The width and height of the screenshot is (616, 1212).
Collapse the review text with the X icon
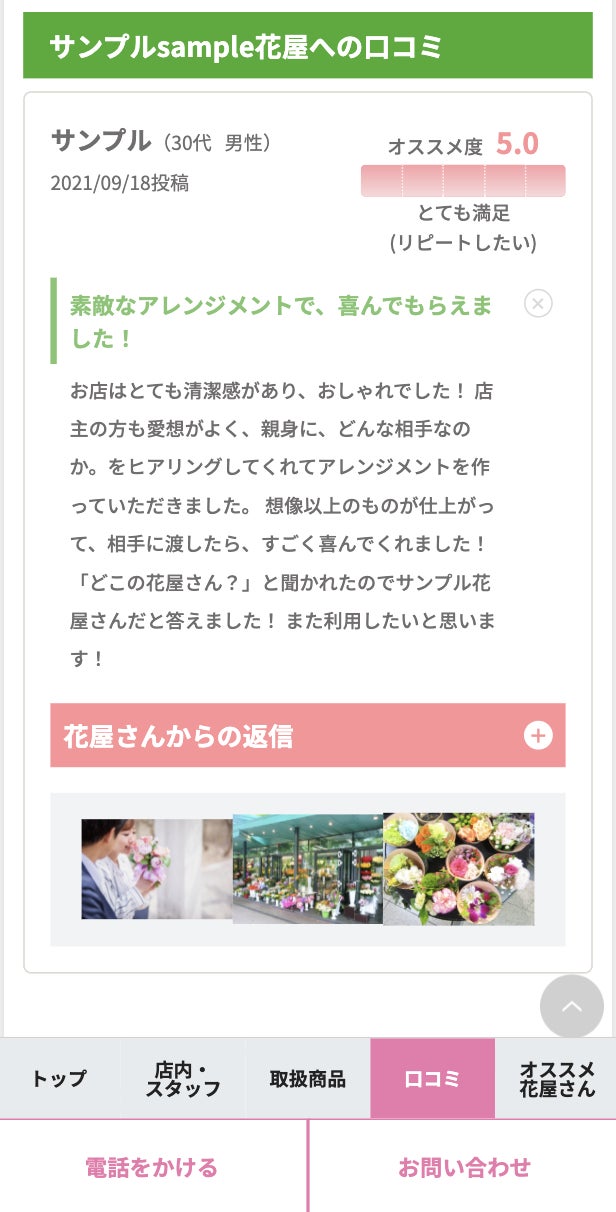tap(538, 303)
